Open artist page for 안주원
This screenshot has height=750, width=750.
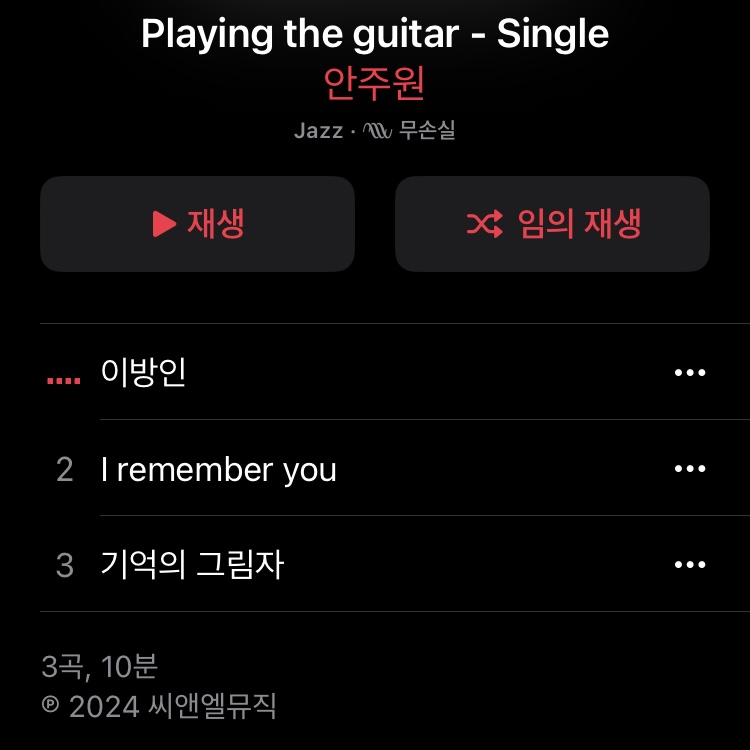pos(375,84)
